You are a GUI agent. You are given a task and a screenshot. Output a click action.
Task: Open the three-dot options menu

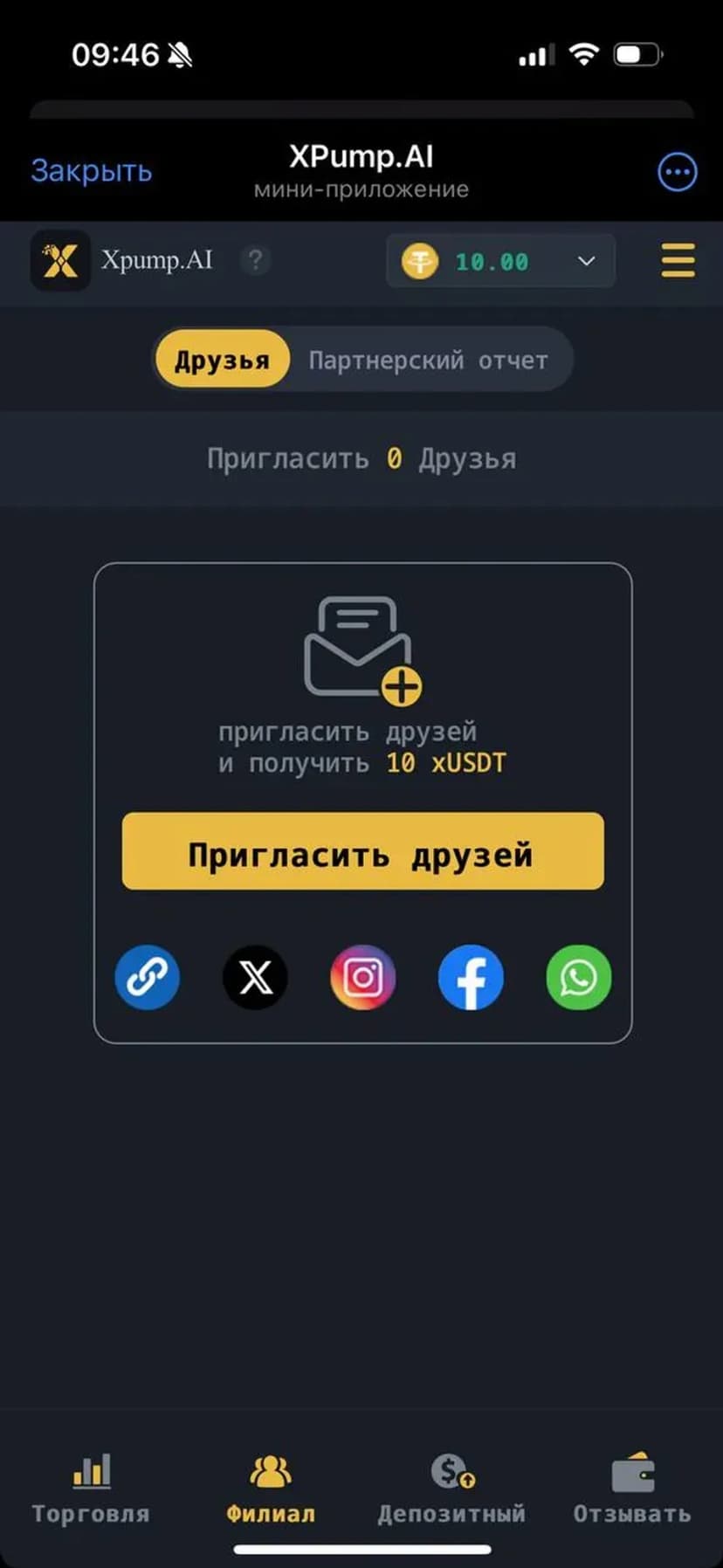677,172
